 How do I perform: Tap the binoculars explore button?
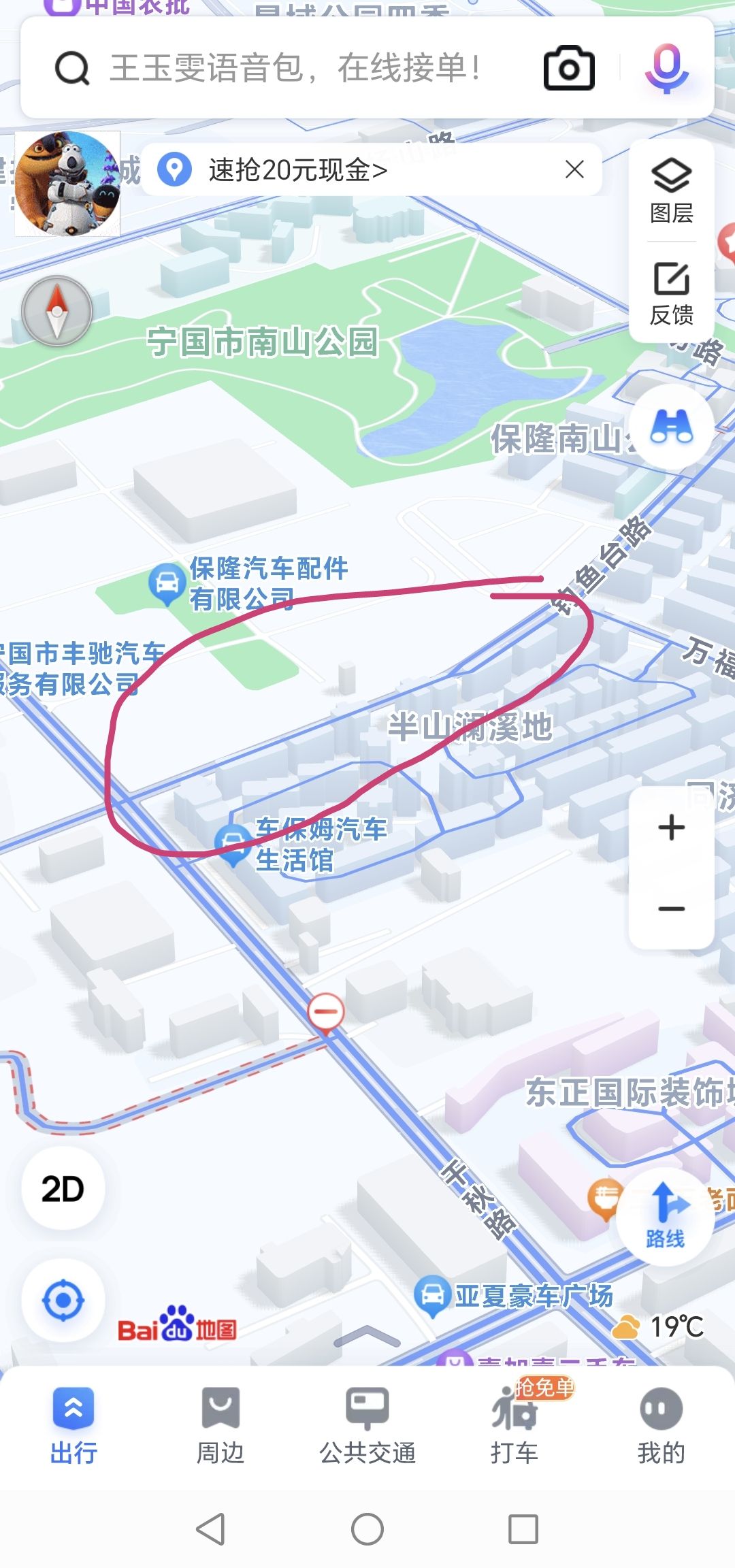tap(671, 427)
